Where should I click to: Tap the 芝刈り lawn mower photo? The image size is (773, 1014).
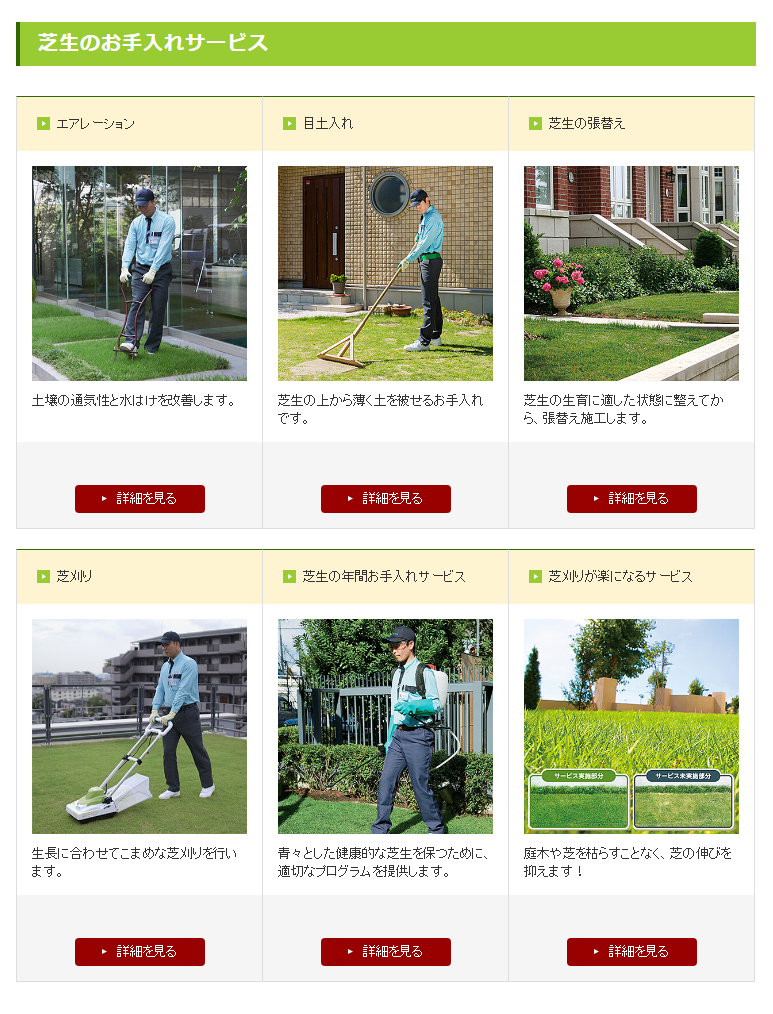tap(139, 726)
